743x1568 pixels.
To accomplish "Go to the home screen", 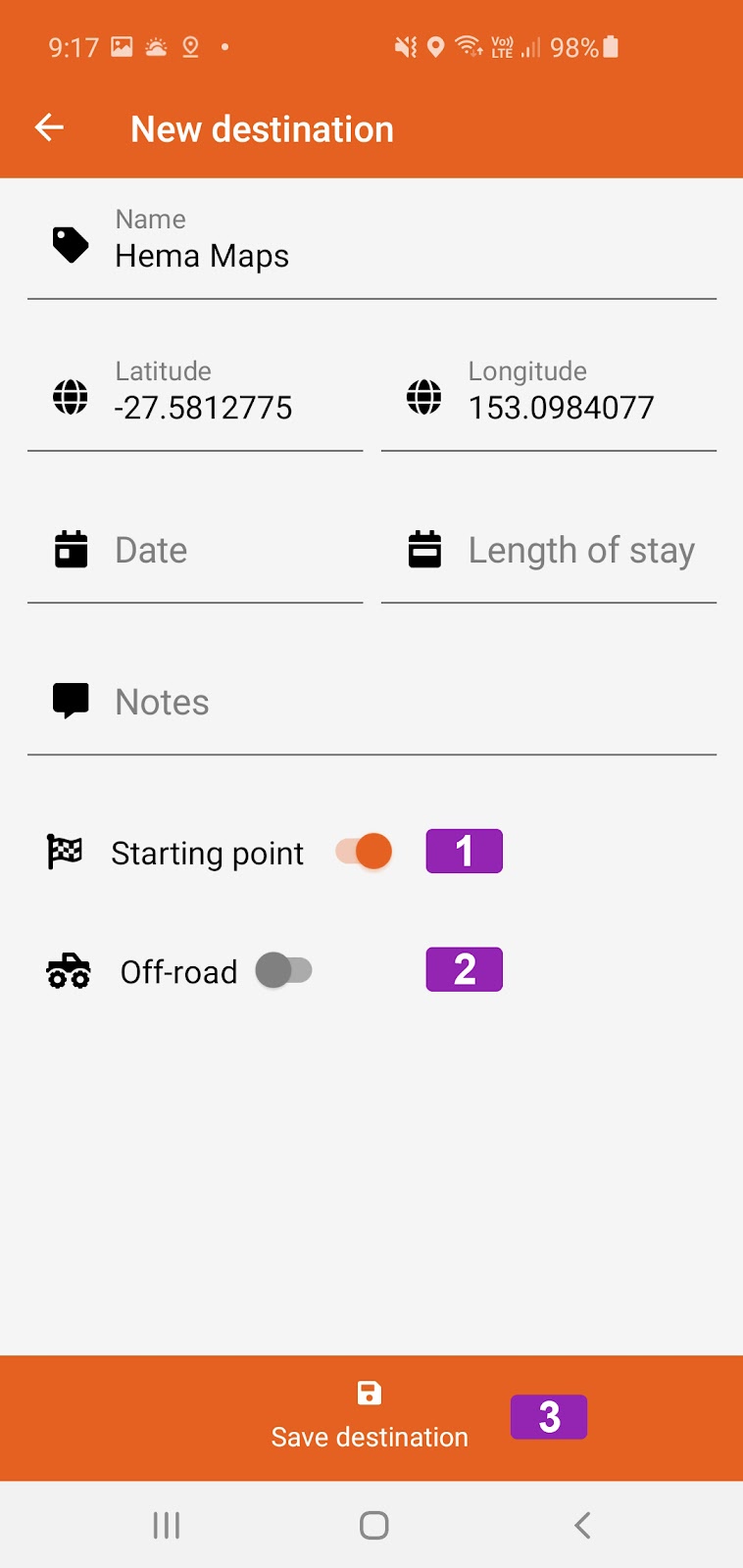I will pyautogui.click(x=373, y=1525).
